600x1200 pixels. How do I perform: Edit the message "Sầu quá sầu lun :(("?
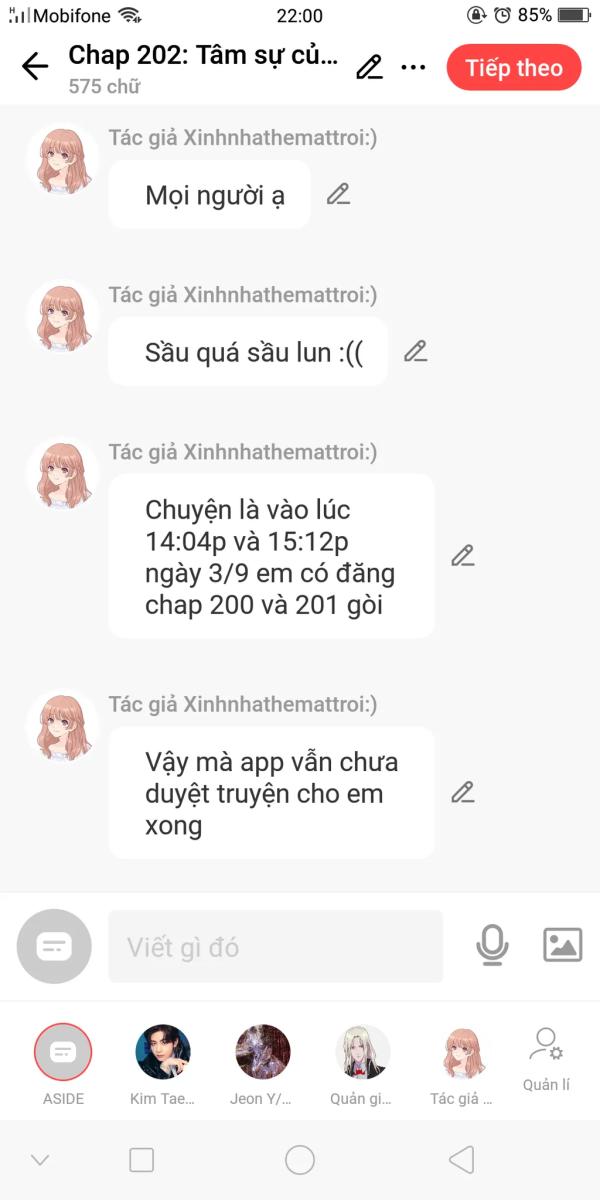point(415,351)
